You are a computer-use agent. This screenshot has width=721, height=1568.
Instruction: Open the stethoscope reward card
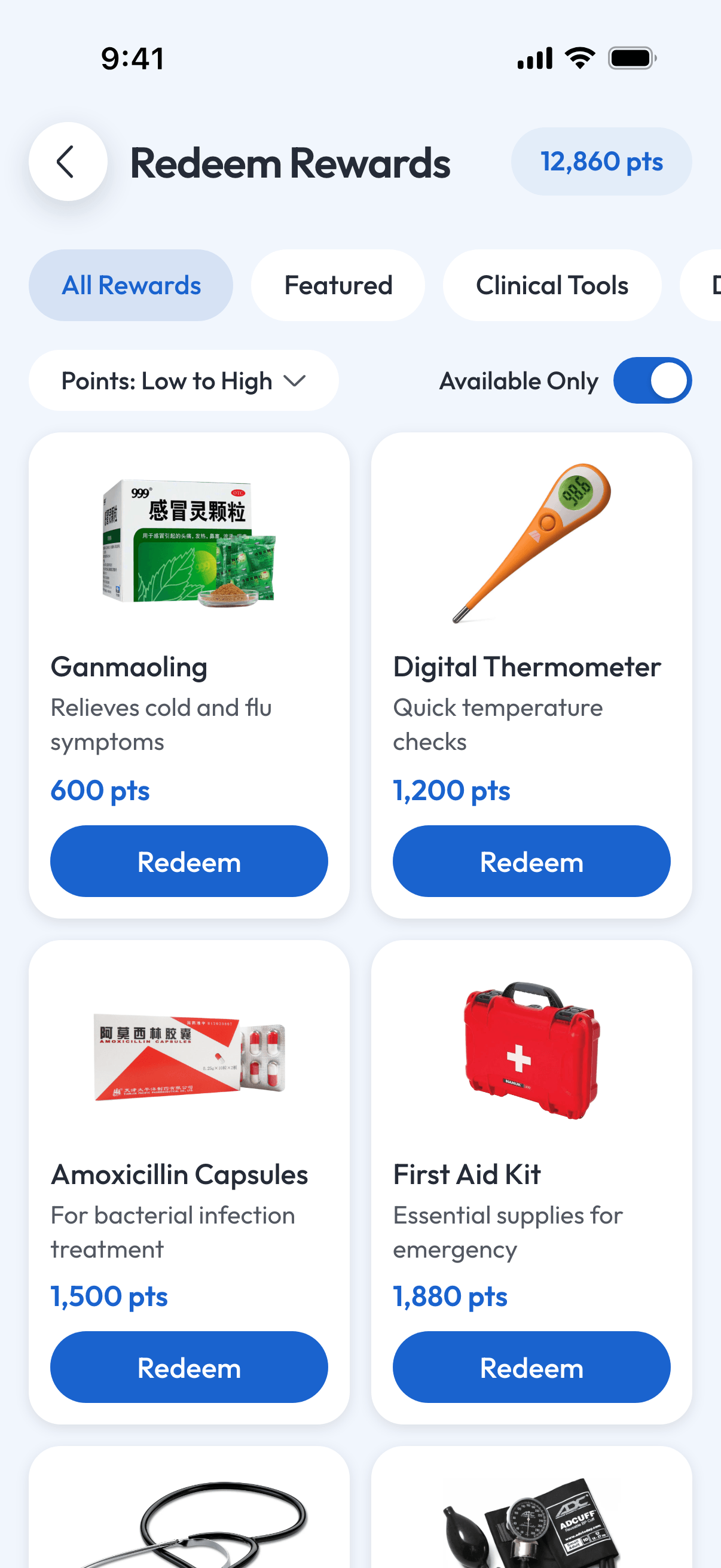click(188, 1508)
